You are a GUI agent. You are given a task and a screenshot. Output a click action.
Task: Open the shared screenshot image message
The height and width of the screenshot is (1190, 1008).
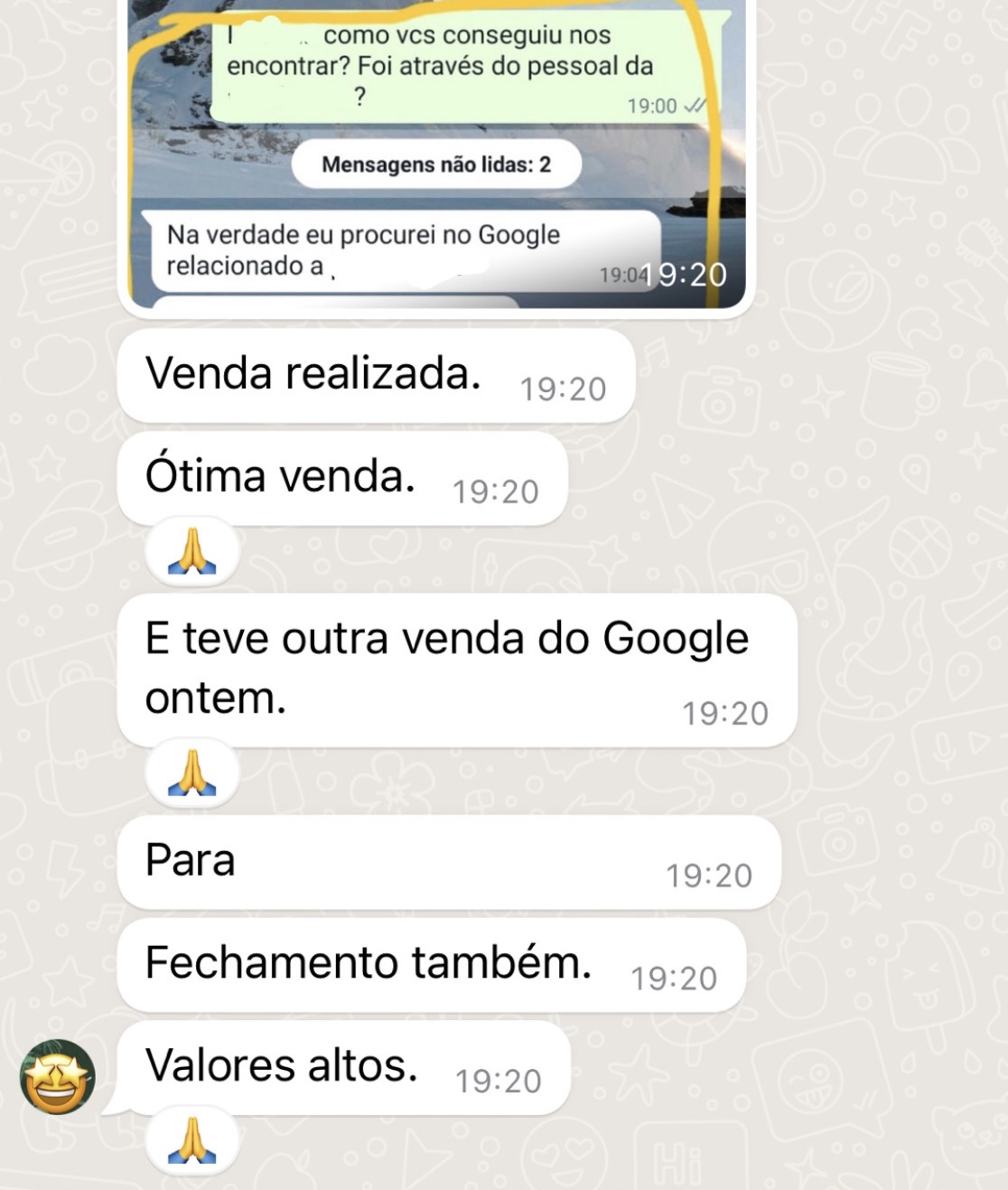tap(435, 154)
